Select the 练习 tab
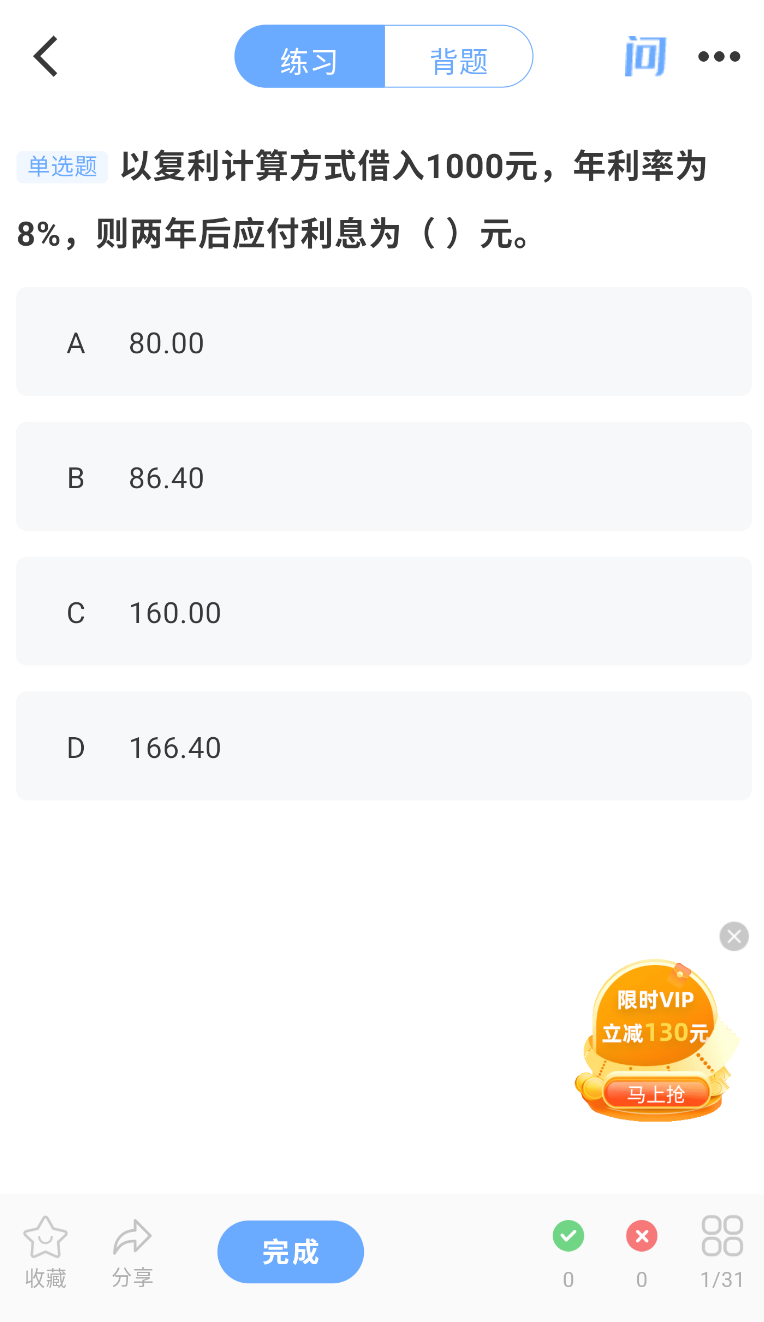Image resolution: width=764 pixels, height=1322 pixels. (310, 57)
